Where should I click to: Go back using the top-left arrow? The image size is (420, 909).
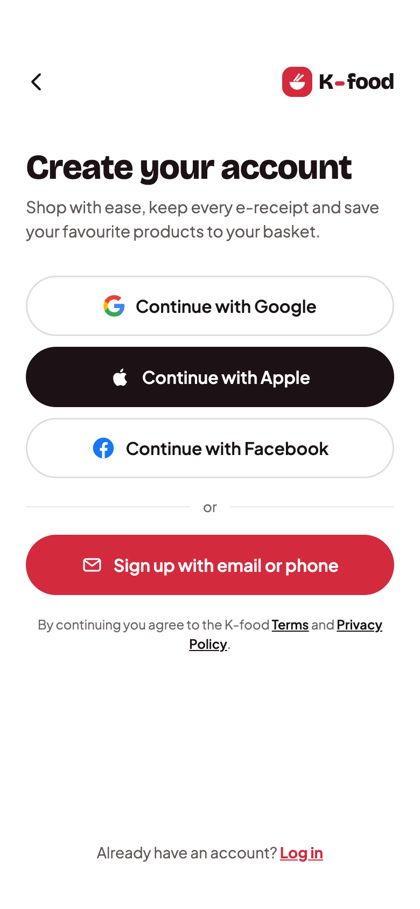pos(36,82)
